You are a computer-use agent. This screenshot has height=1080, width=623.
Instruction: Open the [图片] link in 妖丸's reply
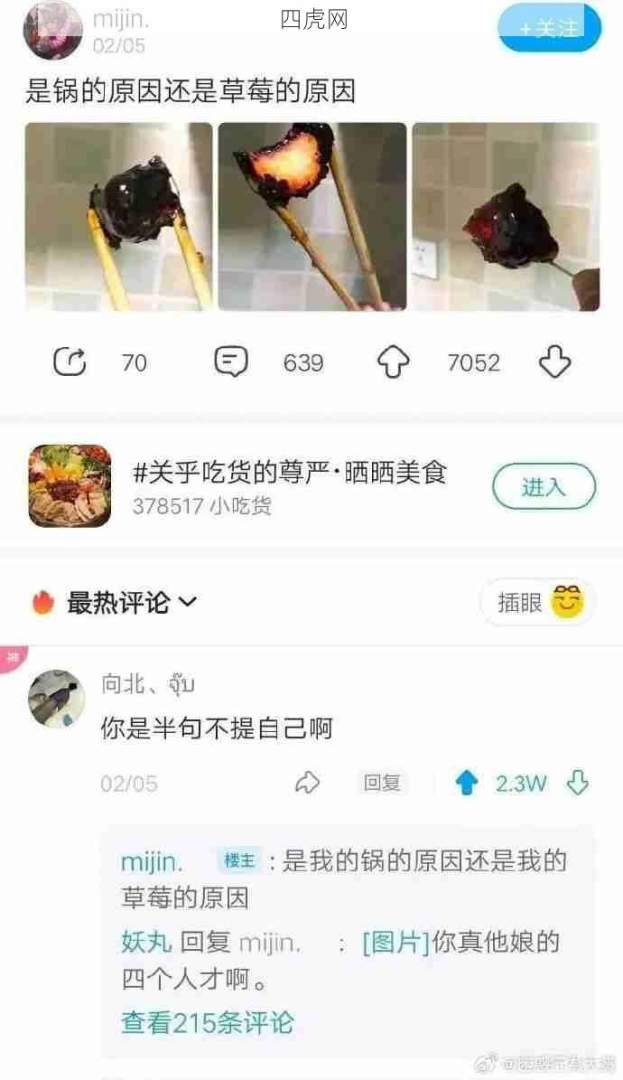tap(395, 942)
